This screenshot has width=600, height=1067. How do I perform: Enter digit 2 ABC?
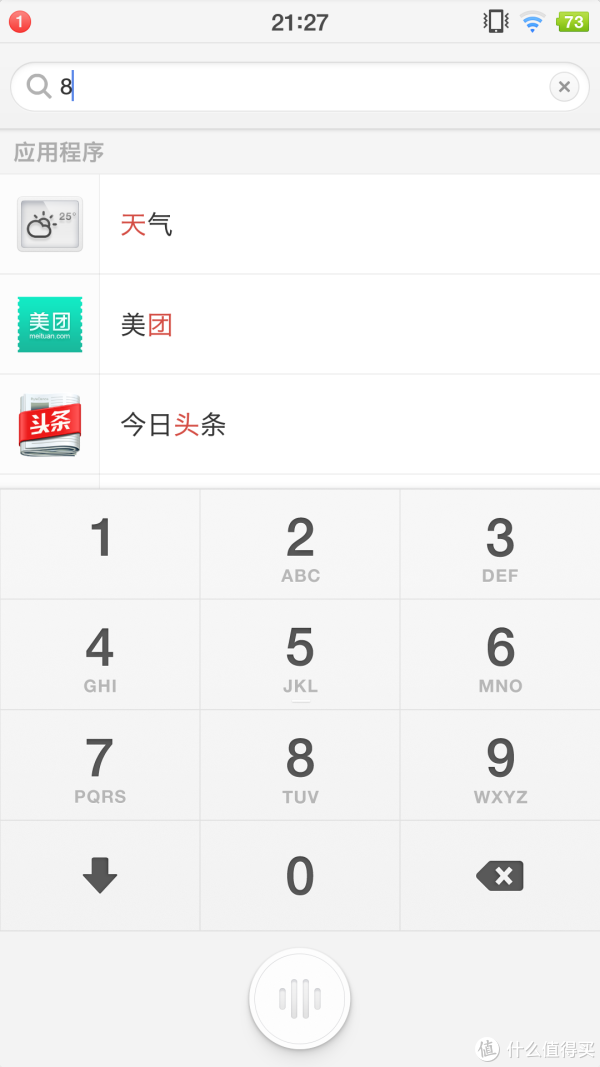click(x=300, y=545)
